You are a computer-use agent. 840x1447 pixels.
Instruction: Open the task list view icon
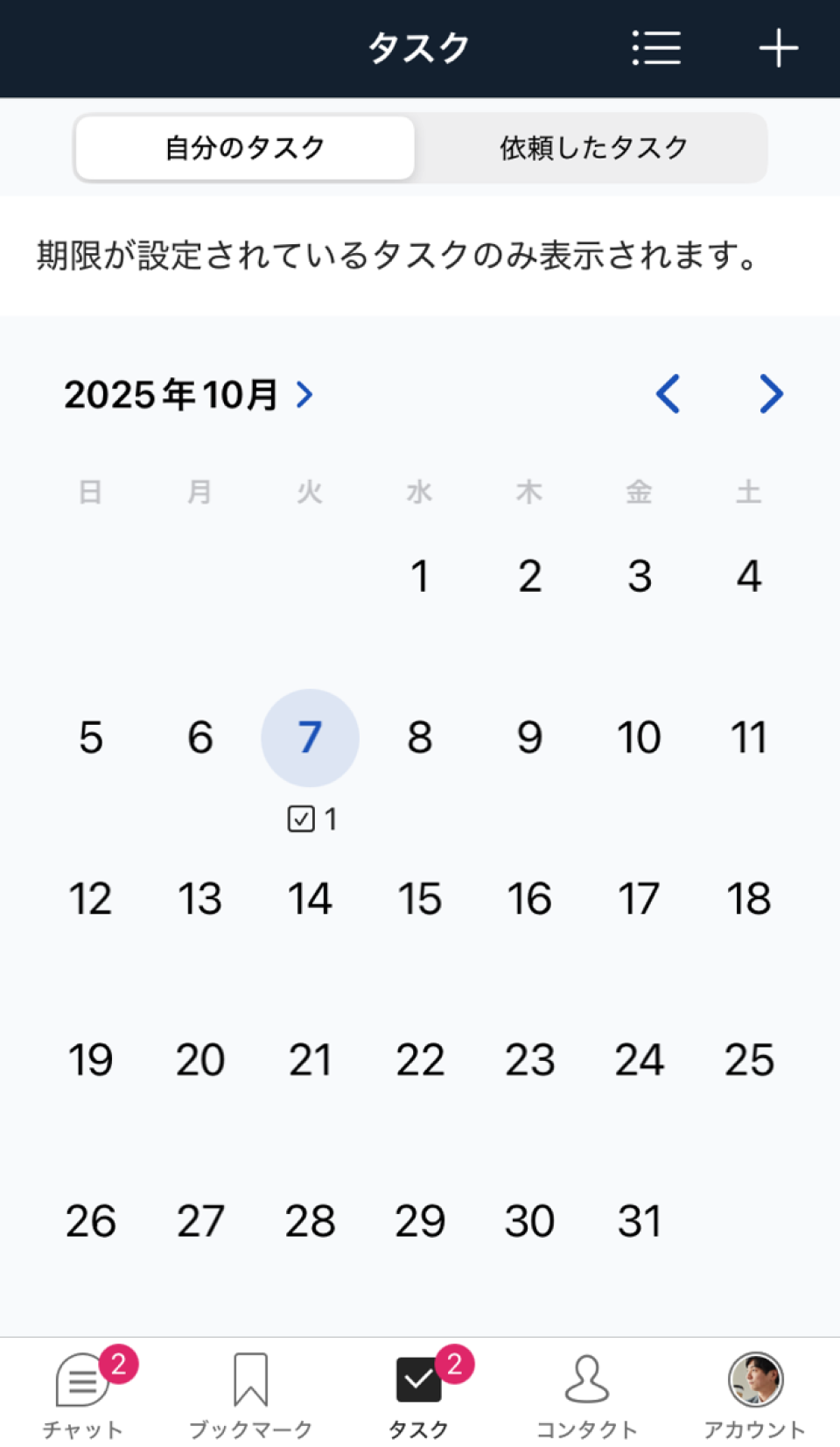pos(655,48)
